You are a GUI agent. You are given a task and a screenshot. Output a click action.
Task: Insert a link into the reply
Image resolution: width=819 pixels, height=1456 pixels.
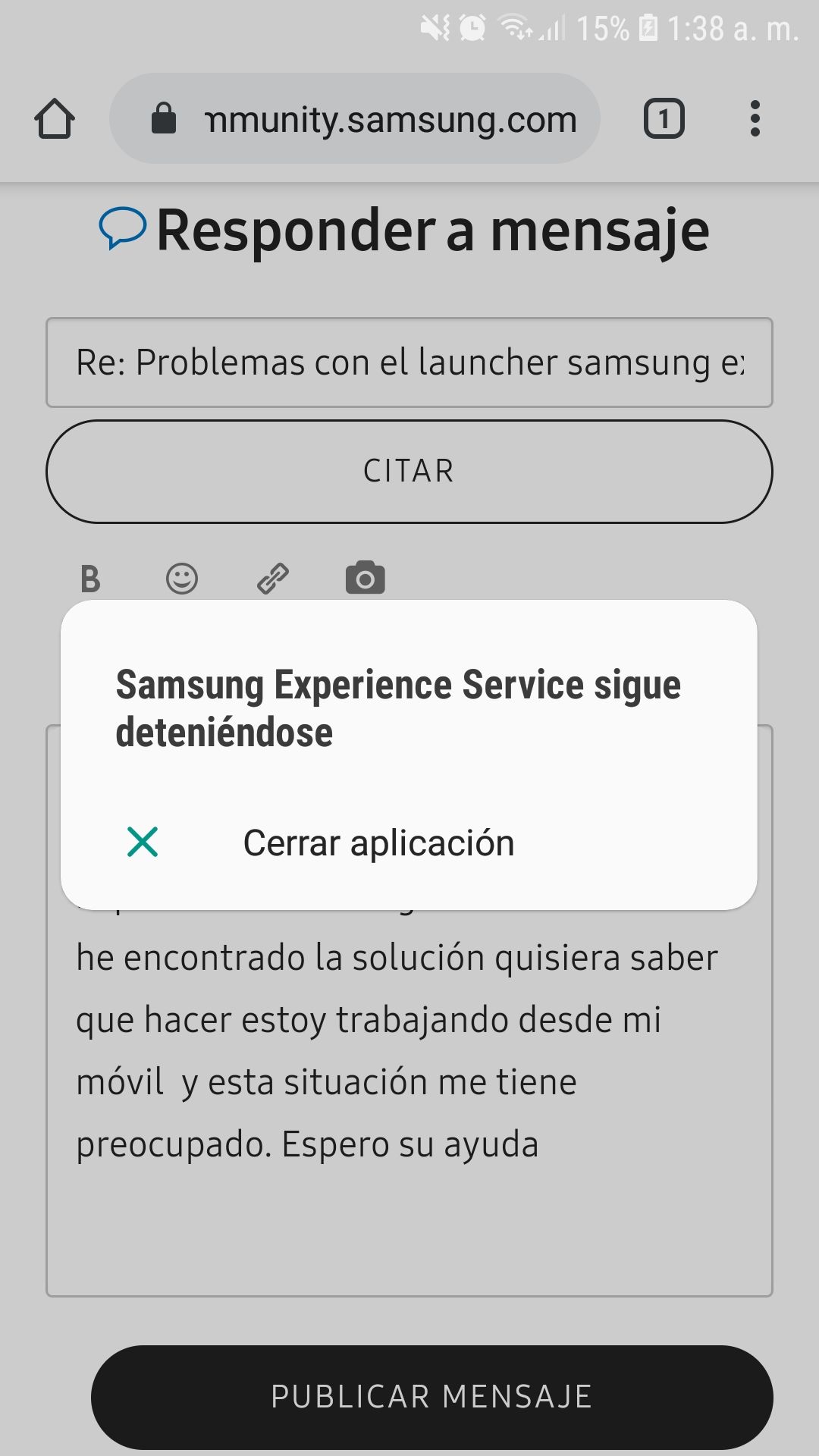pyautogui.click(x=273, y=579)
